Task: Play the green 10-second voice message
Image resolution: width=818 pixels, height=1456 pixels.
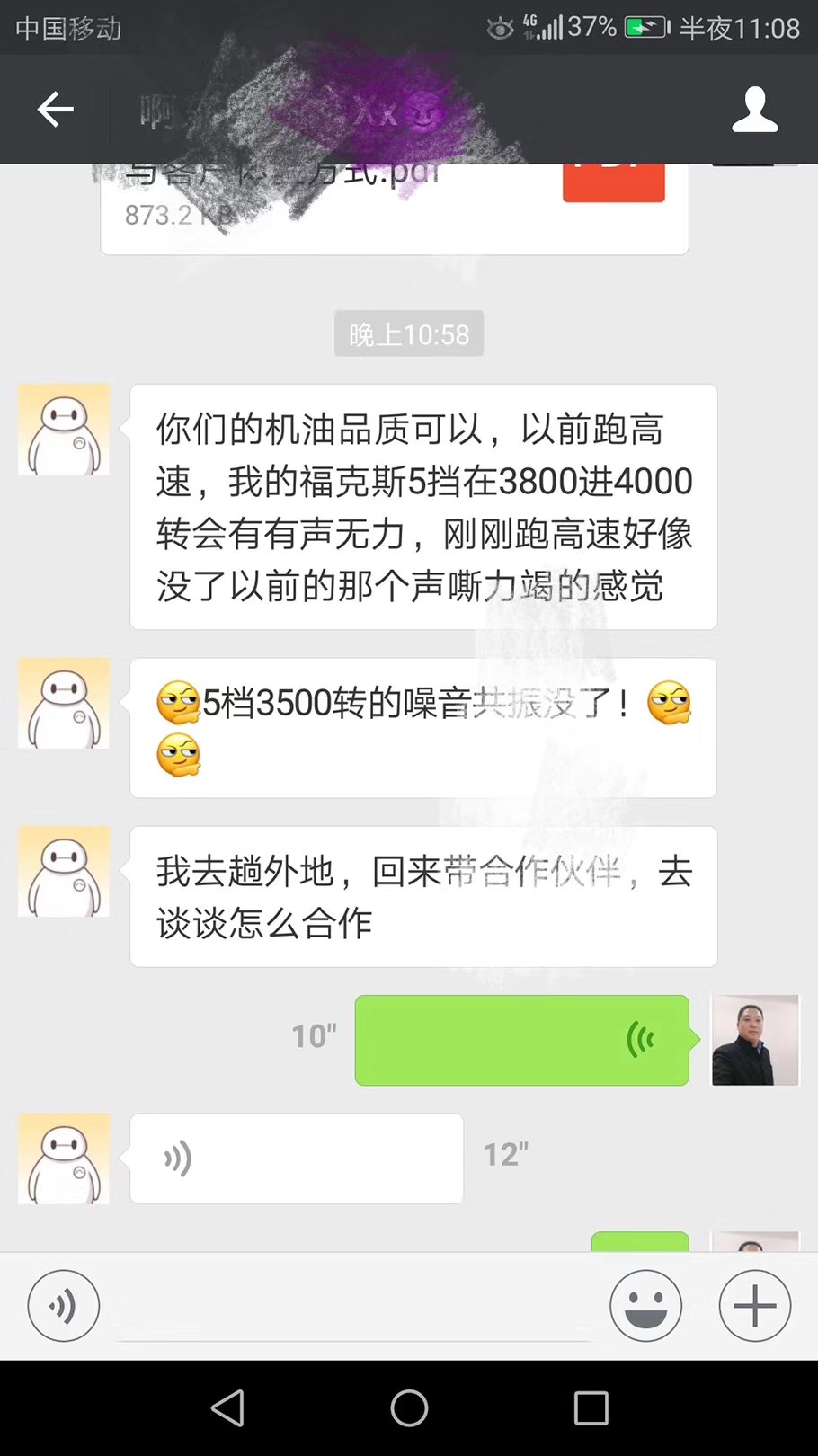Action: pyautogui.click(x=521, y=1040)
